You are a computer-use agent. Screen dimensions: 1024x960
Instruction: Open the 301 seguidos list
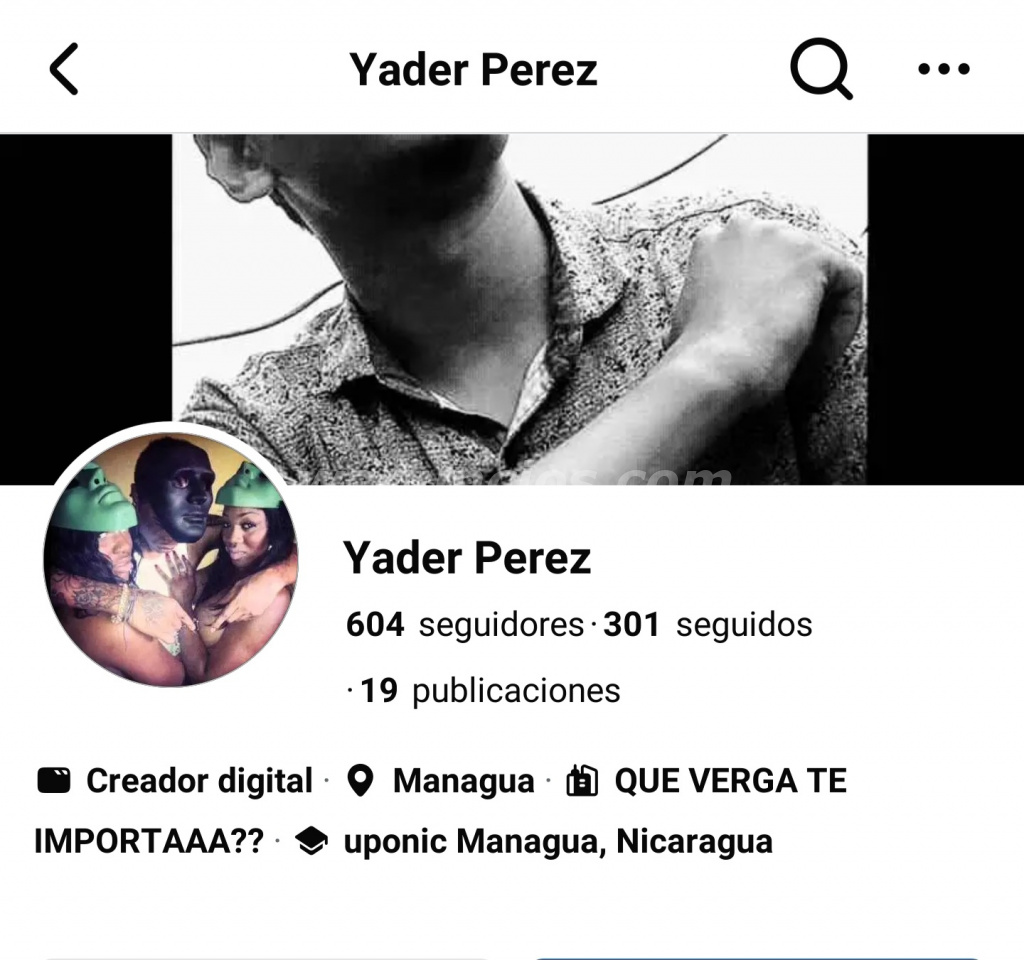click(x=708, y=625)
